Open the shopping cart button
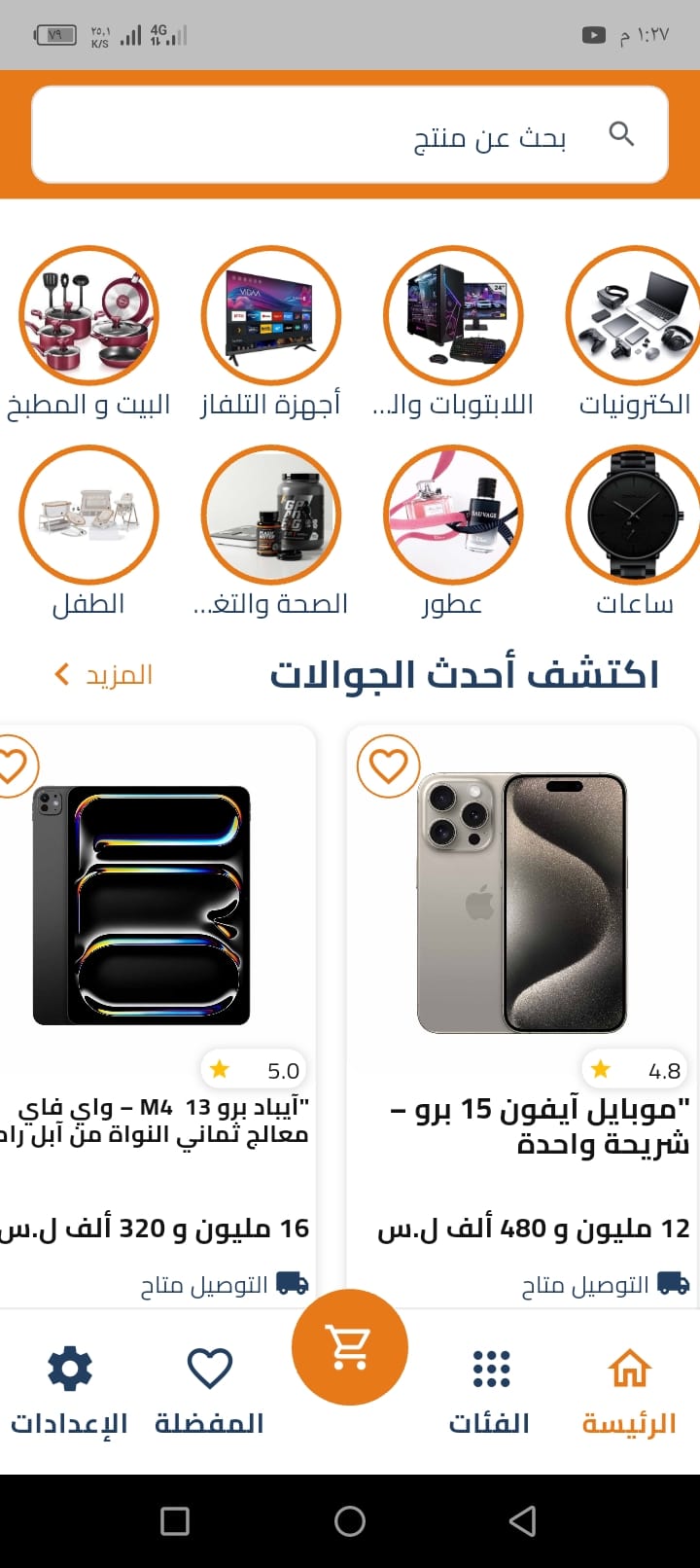The width and height of the screenshot is (700, 1568). click(350, 1347)
